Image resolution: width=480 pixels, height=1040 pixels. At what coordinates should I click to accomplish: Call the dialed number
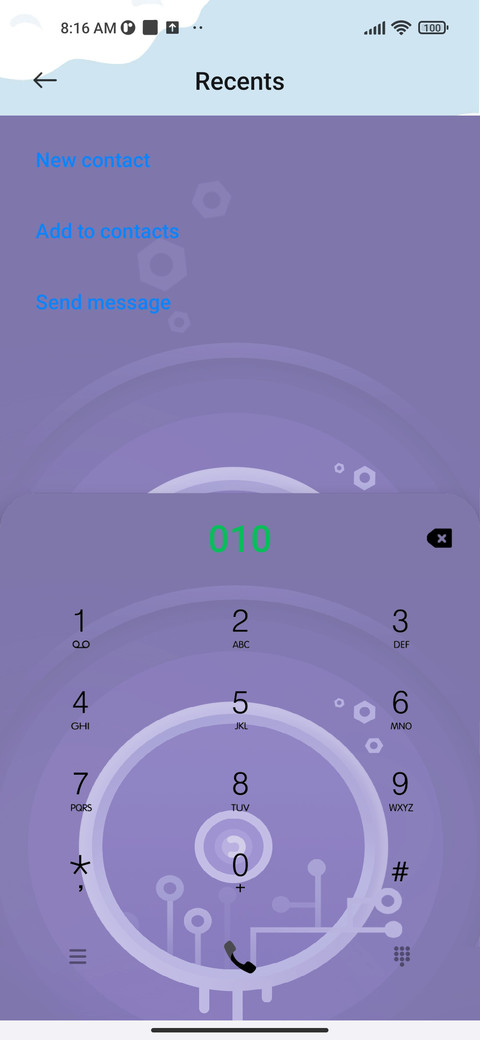click(x=239, y=956)
